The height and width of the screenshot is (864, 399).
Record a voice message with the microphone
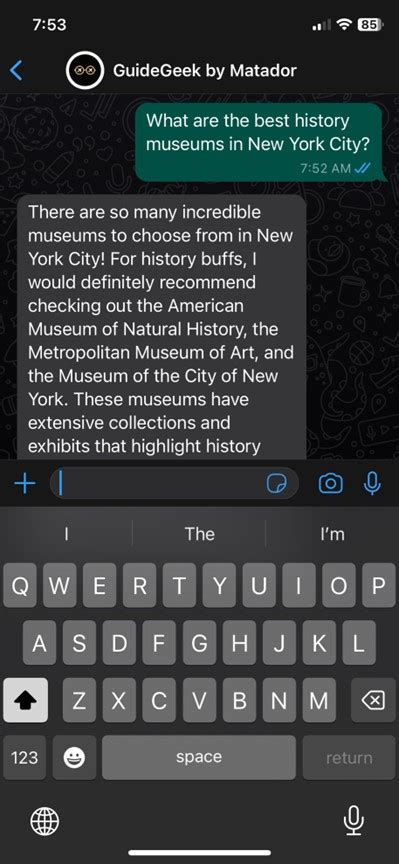click(373, 484)
